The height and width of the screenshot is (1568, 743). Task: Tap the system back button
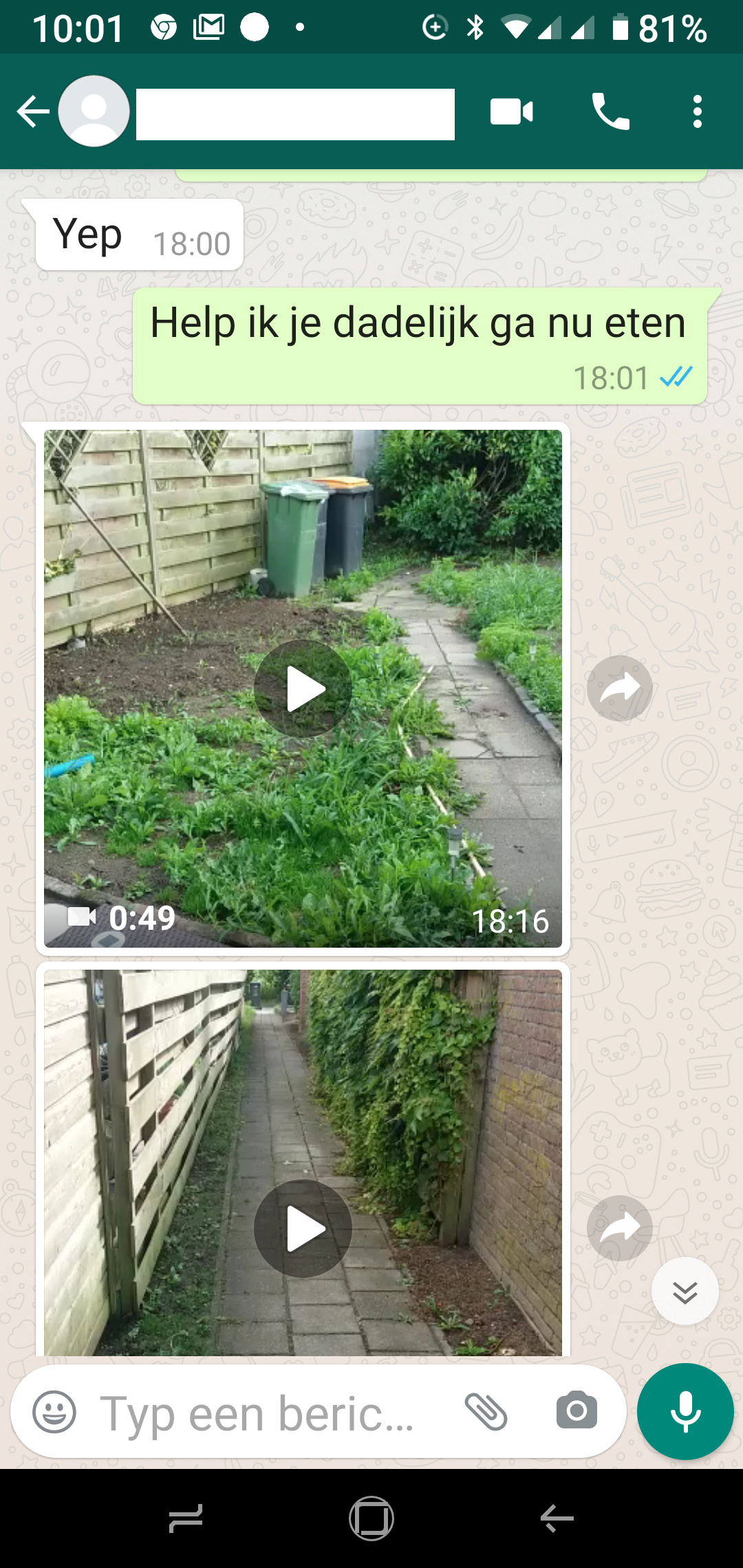[x=557, y=1518]
